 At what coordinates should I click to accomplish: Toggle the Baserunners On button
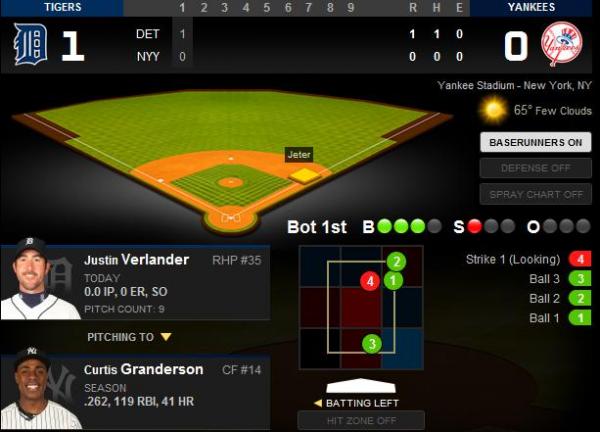tap(535, 142)
